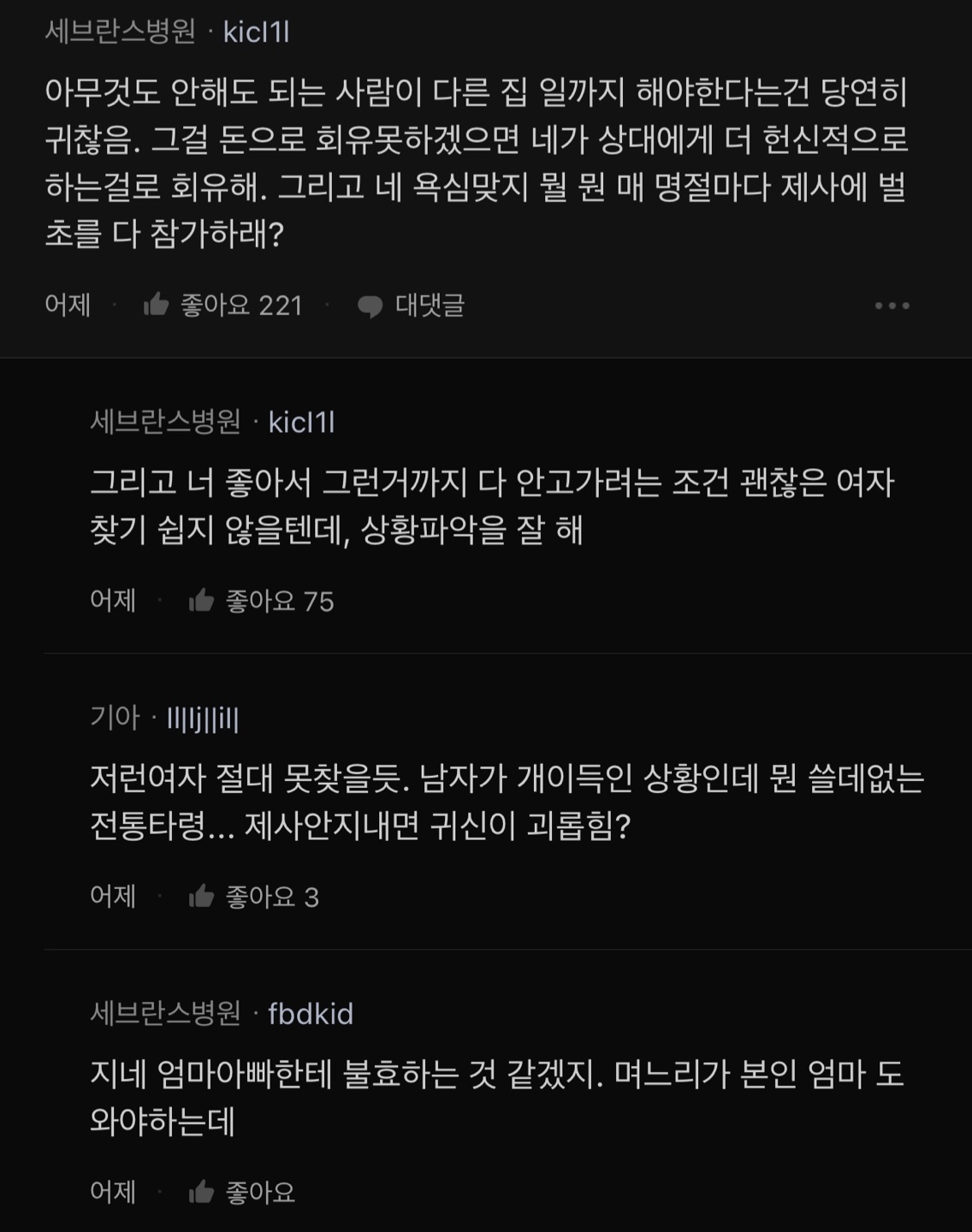Image resolution: width=972 pixels, height=1232 pixels.
Task: Like kicl1l's reply with 75 likes
Action: click(202, 601)
